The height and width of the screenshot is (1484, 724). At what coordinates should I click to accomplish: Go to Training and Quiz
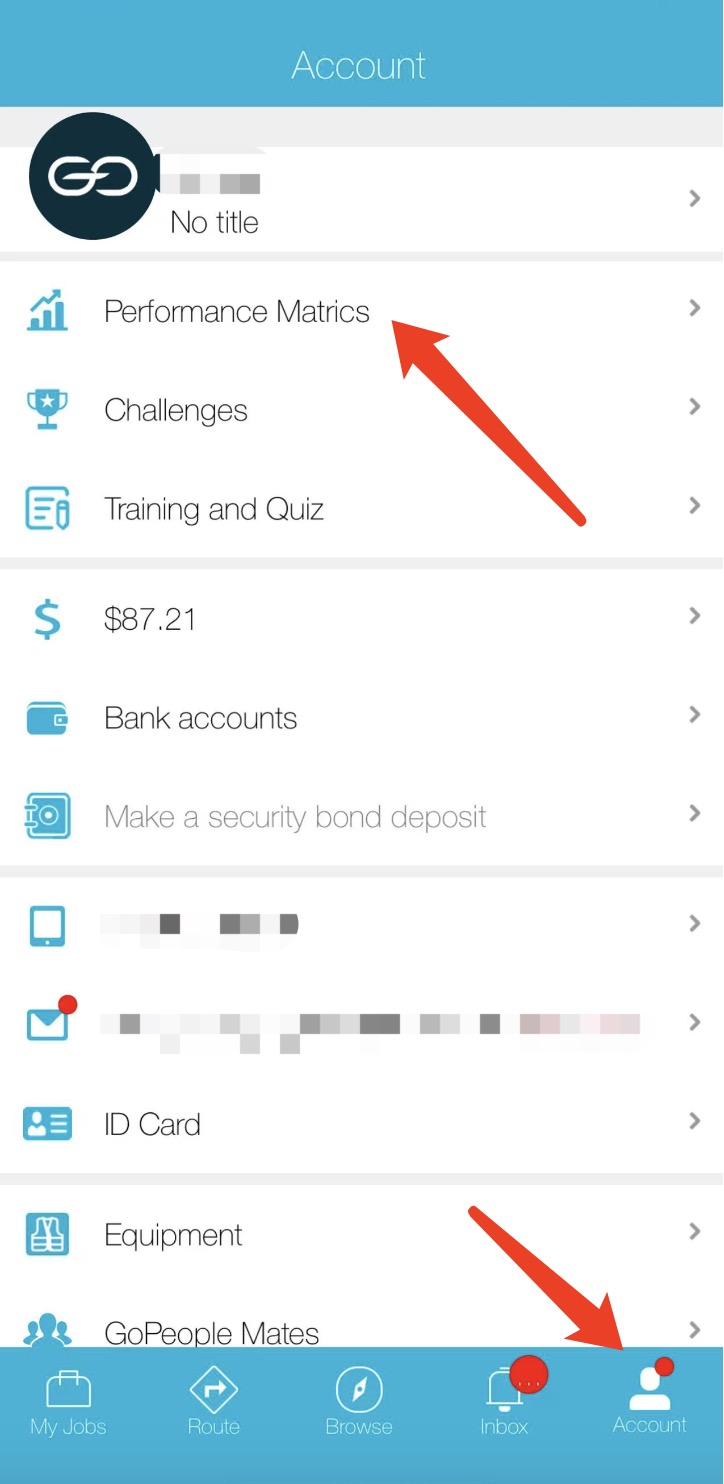[214, 509]
